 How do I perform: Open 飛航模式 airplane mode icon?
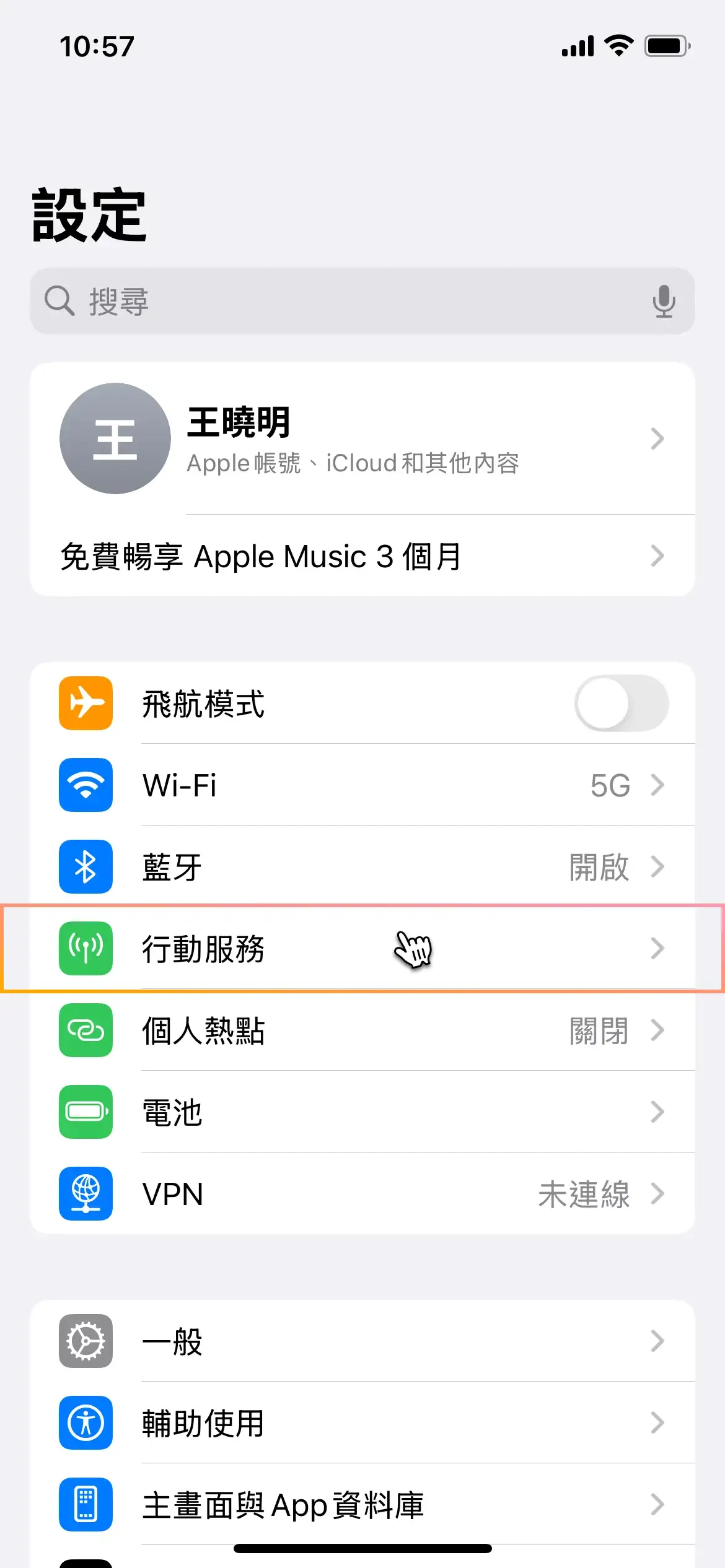click(x=85, y=703)
